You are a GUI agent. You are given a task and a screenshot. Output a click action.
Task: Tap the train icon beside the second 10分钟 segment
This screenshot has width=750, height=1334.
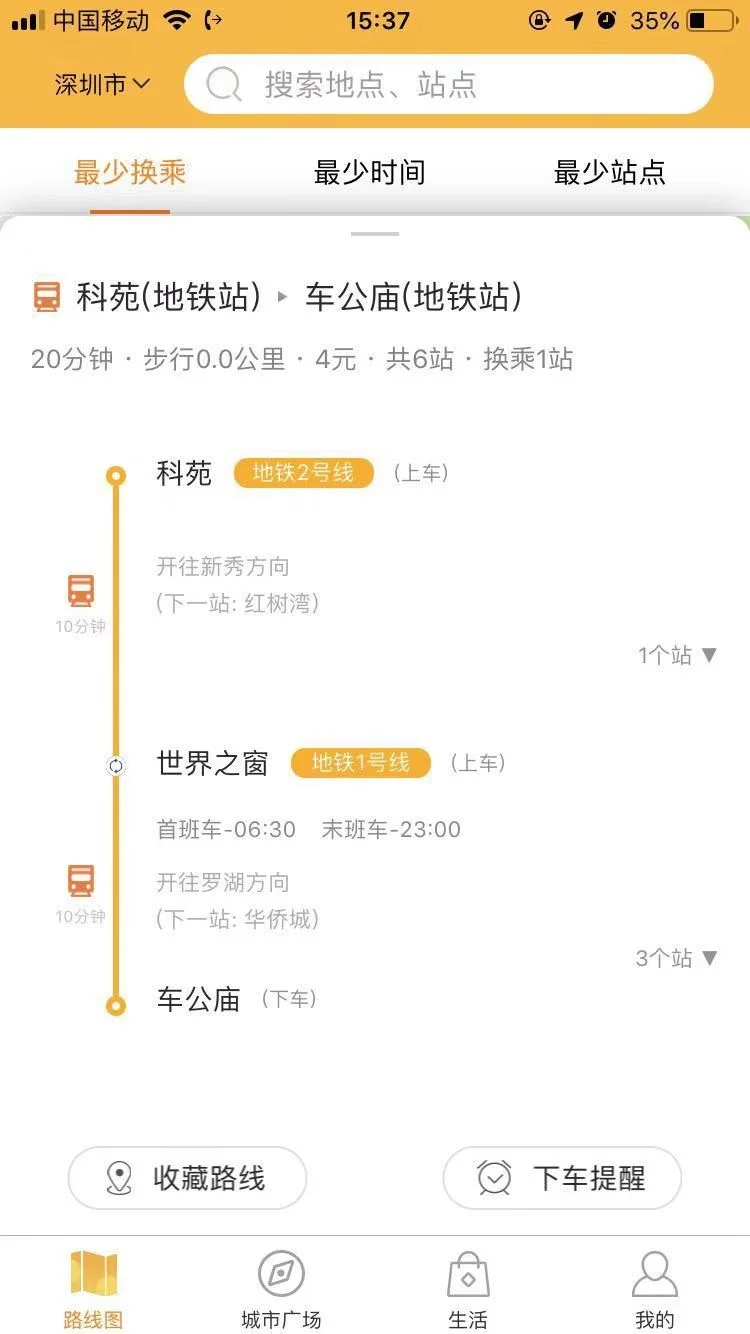79,881
